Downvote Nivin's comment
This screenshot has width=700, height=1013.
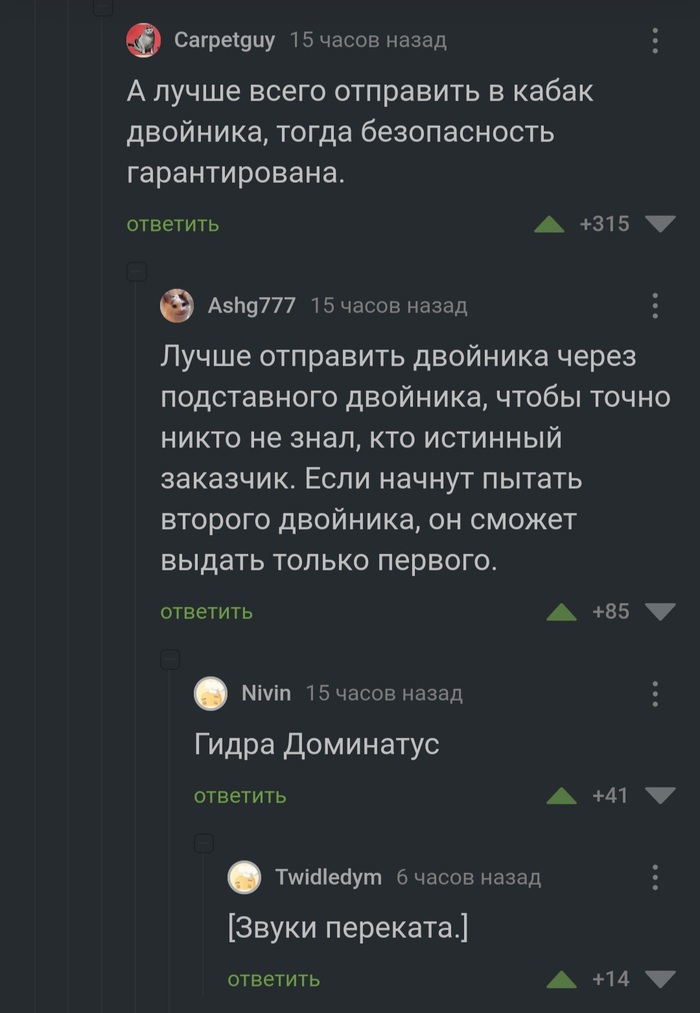coord(660,796)
